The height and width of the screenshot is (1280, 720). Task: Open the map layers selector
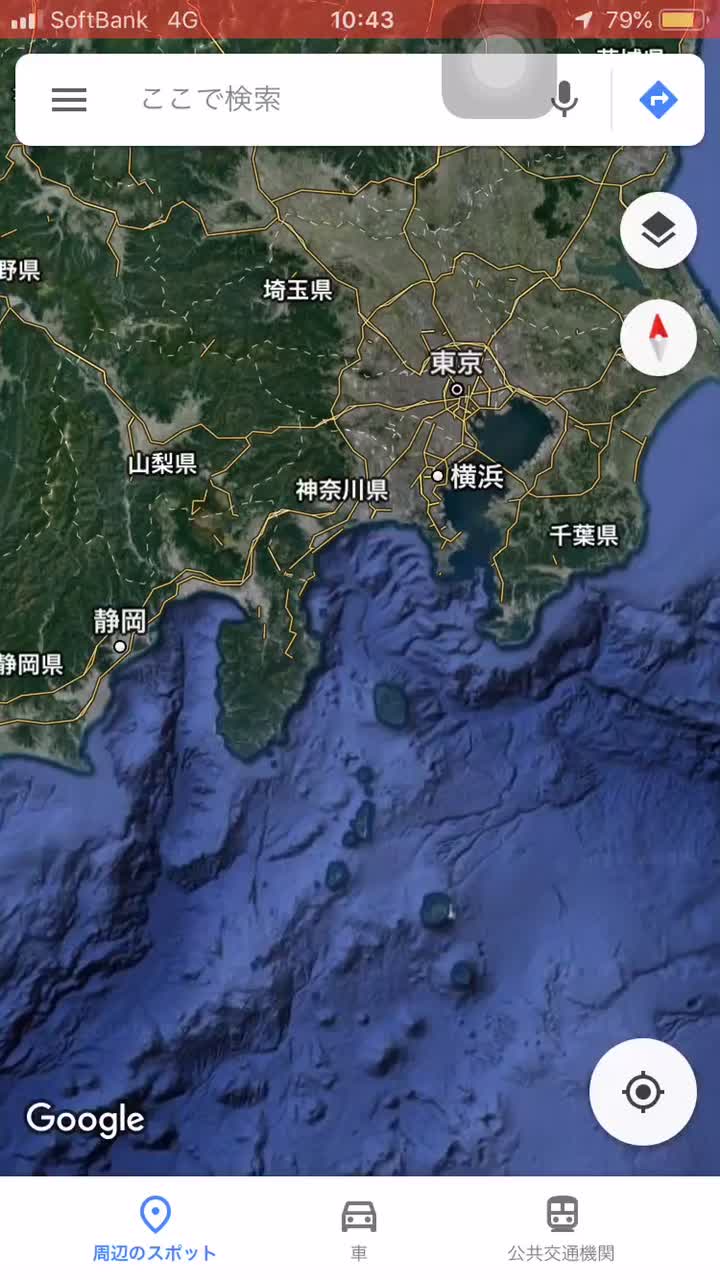click(658, 231)
